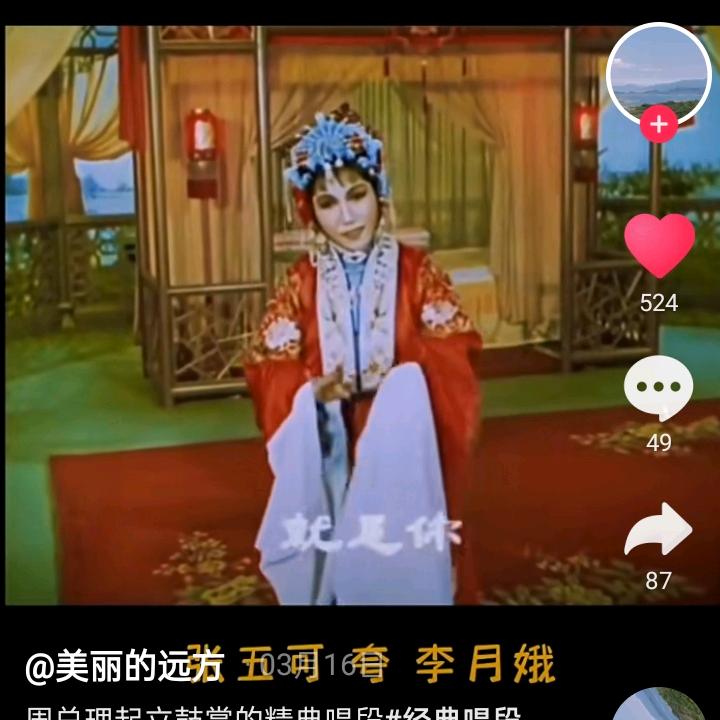Open the comments bubble
720x720 pixels.
(x=658, y=387)
